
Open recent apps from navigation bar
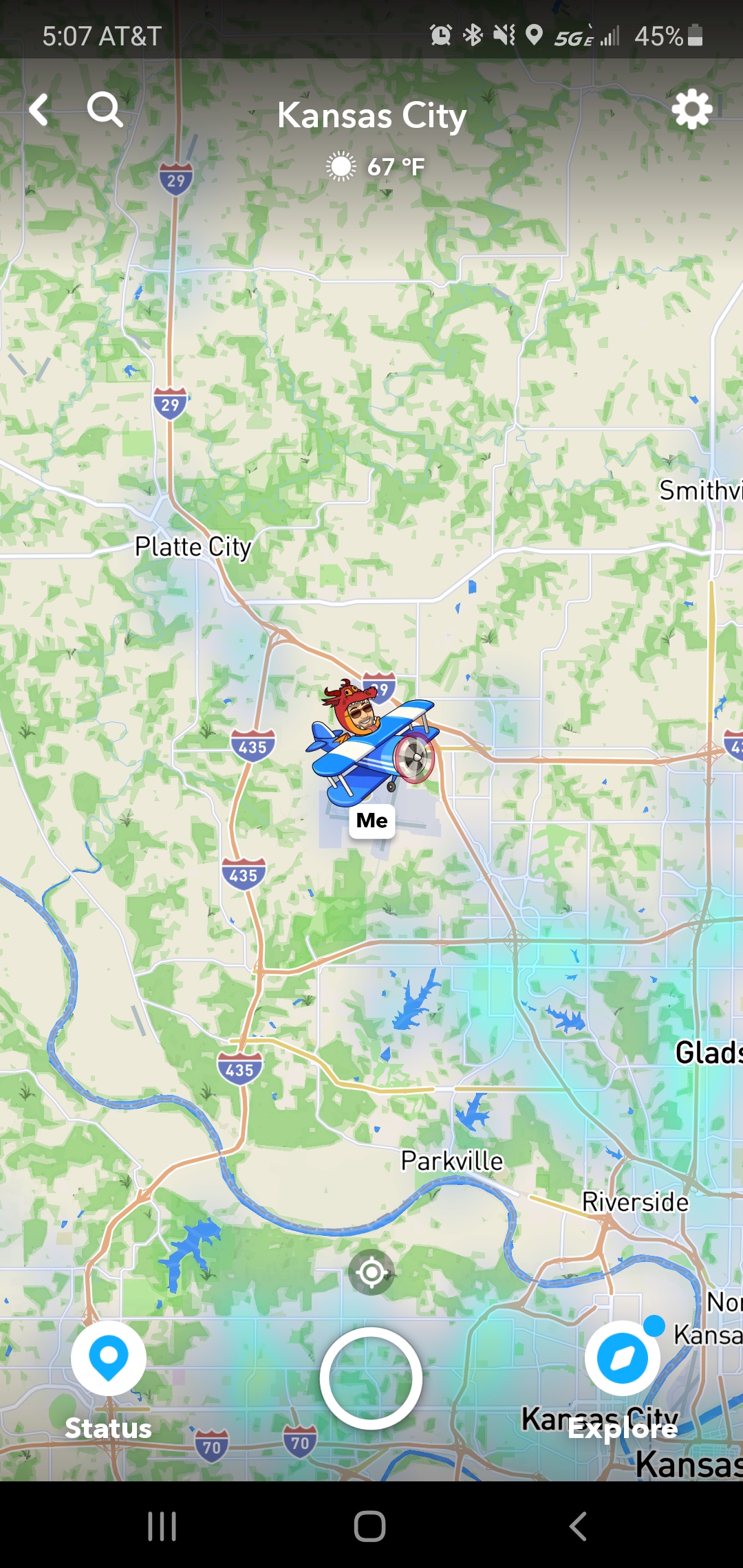pyautogui.click(x=162, y=1526)
